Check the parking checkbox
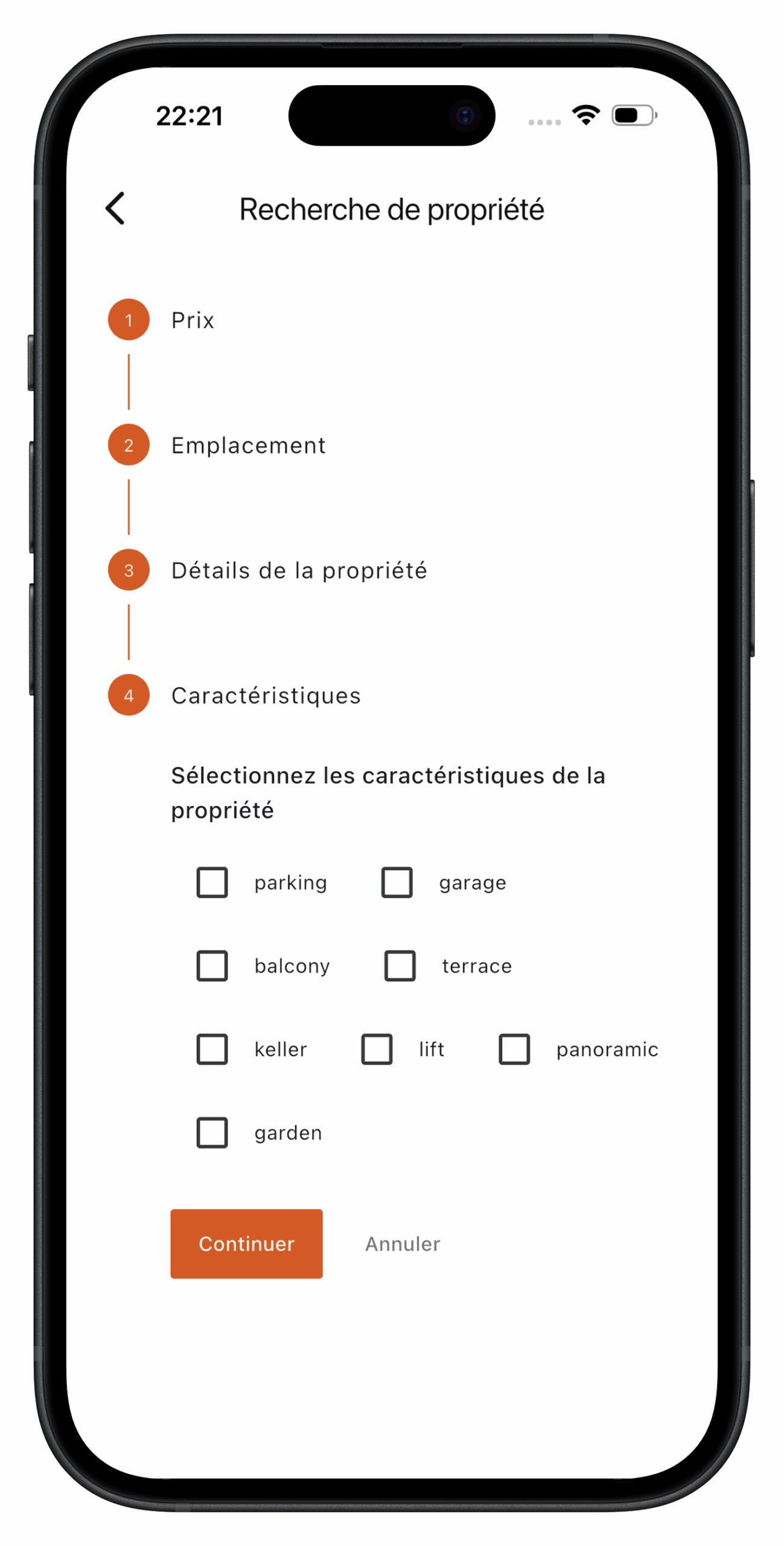This screenshot has width=784, height=1546. 212,882
